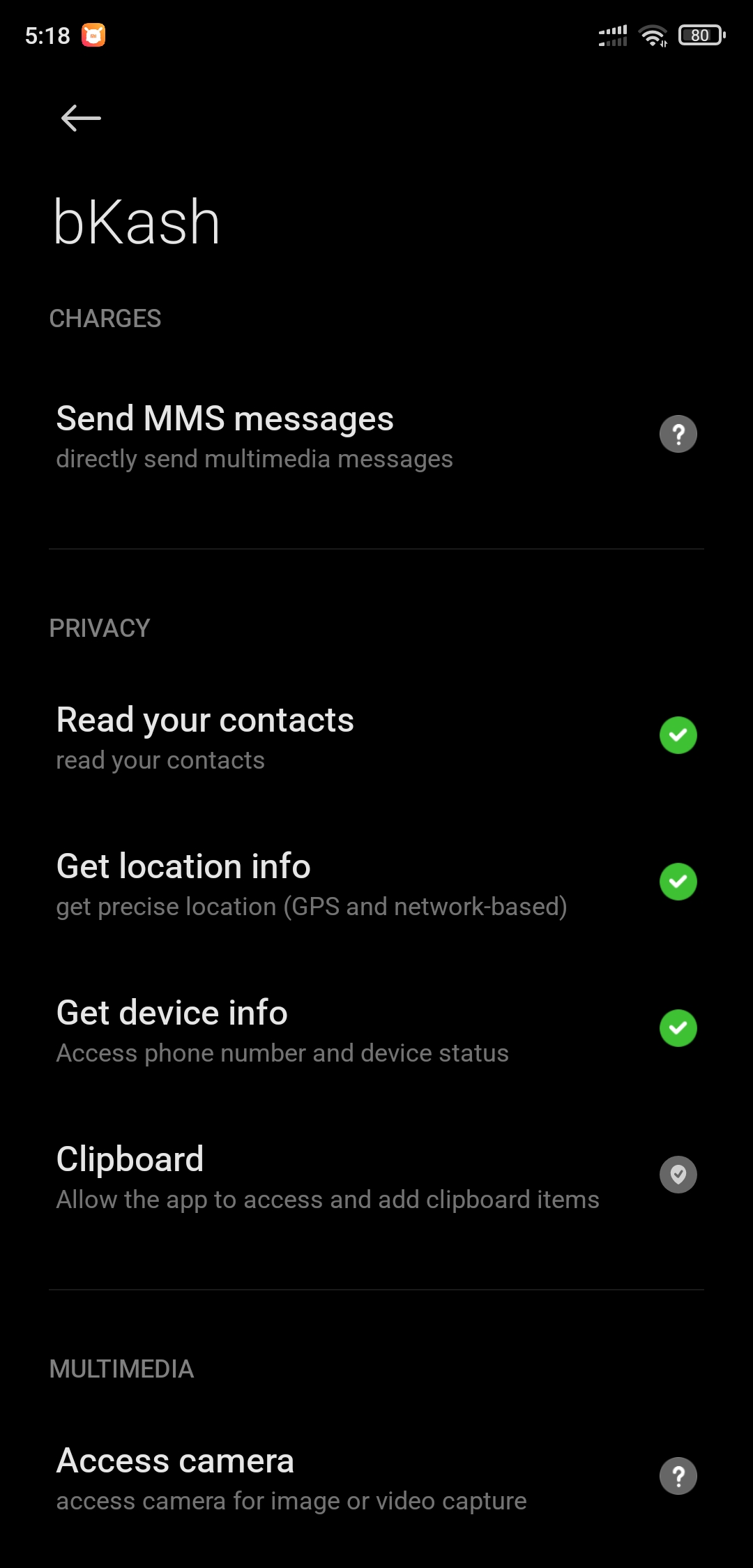Open Access camera permission
Screen dimensions: 753x1568
pyautogui.click(x=376, y=1478)
